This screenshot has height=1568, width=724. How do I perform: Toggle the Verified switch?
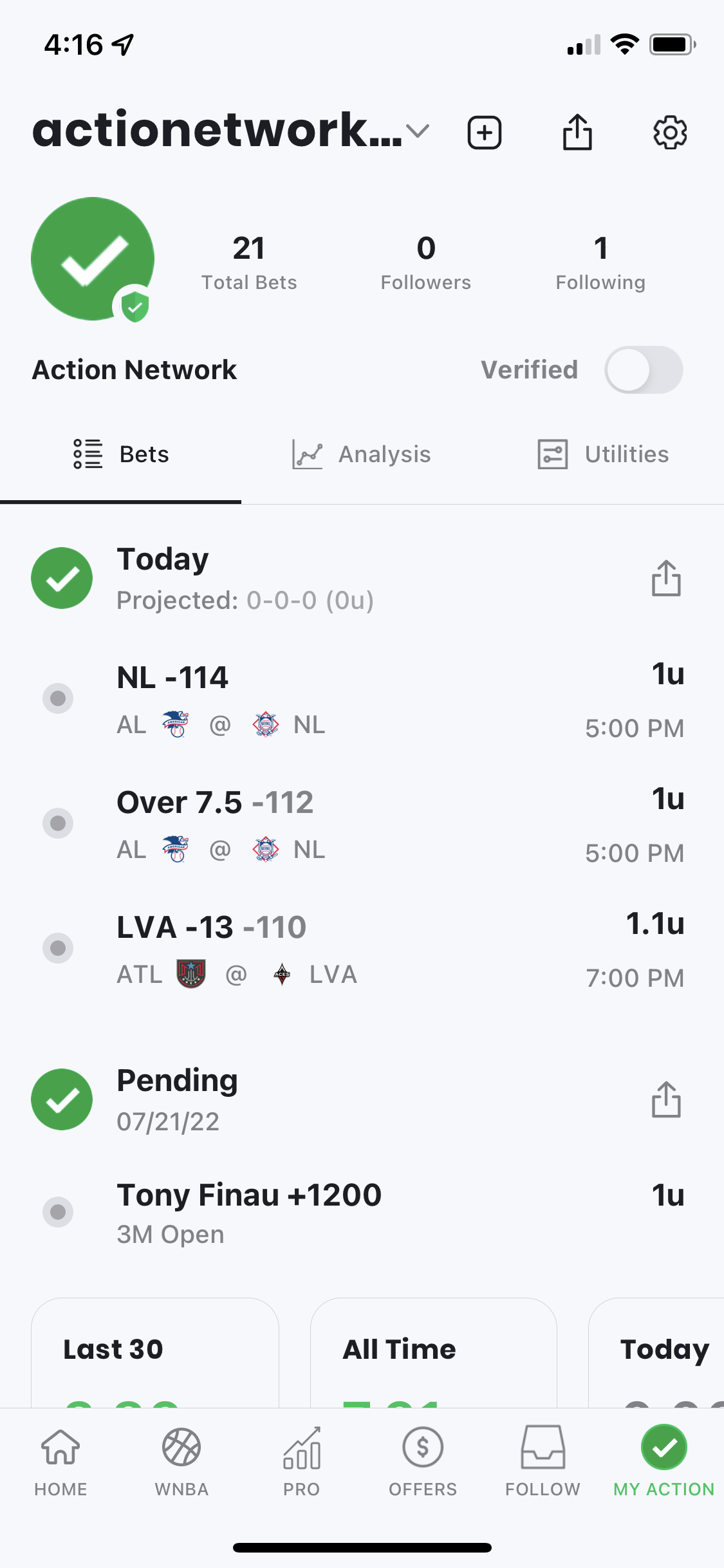coord(643,370)
